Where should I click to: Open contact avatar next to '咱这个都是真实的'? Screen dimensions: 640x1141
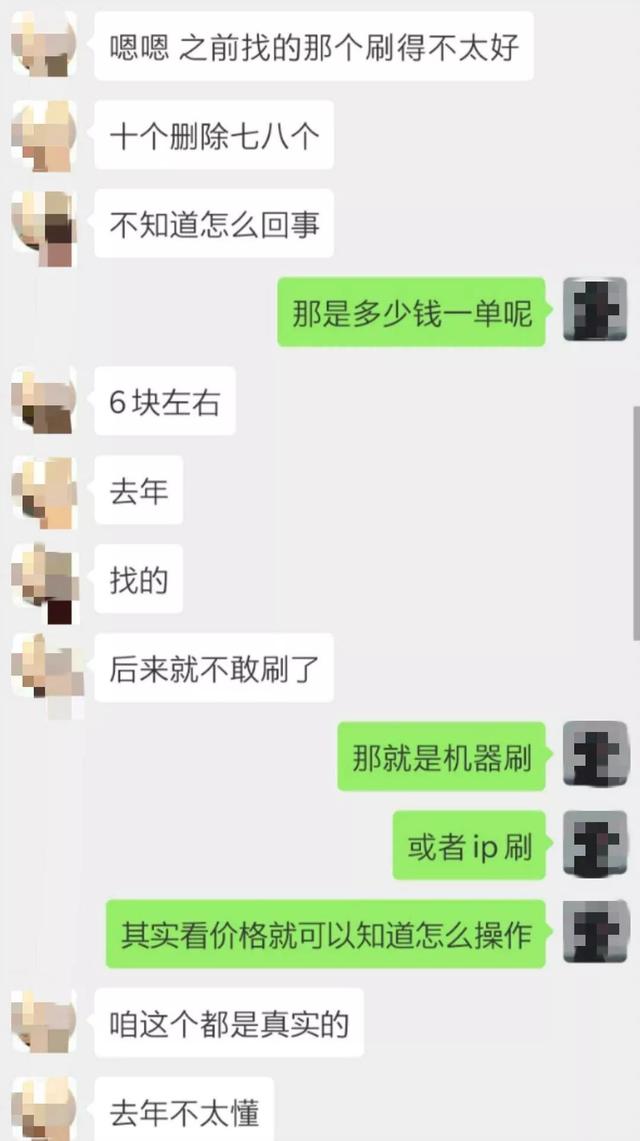pos(43,1021)
